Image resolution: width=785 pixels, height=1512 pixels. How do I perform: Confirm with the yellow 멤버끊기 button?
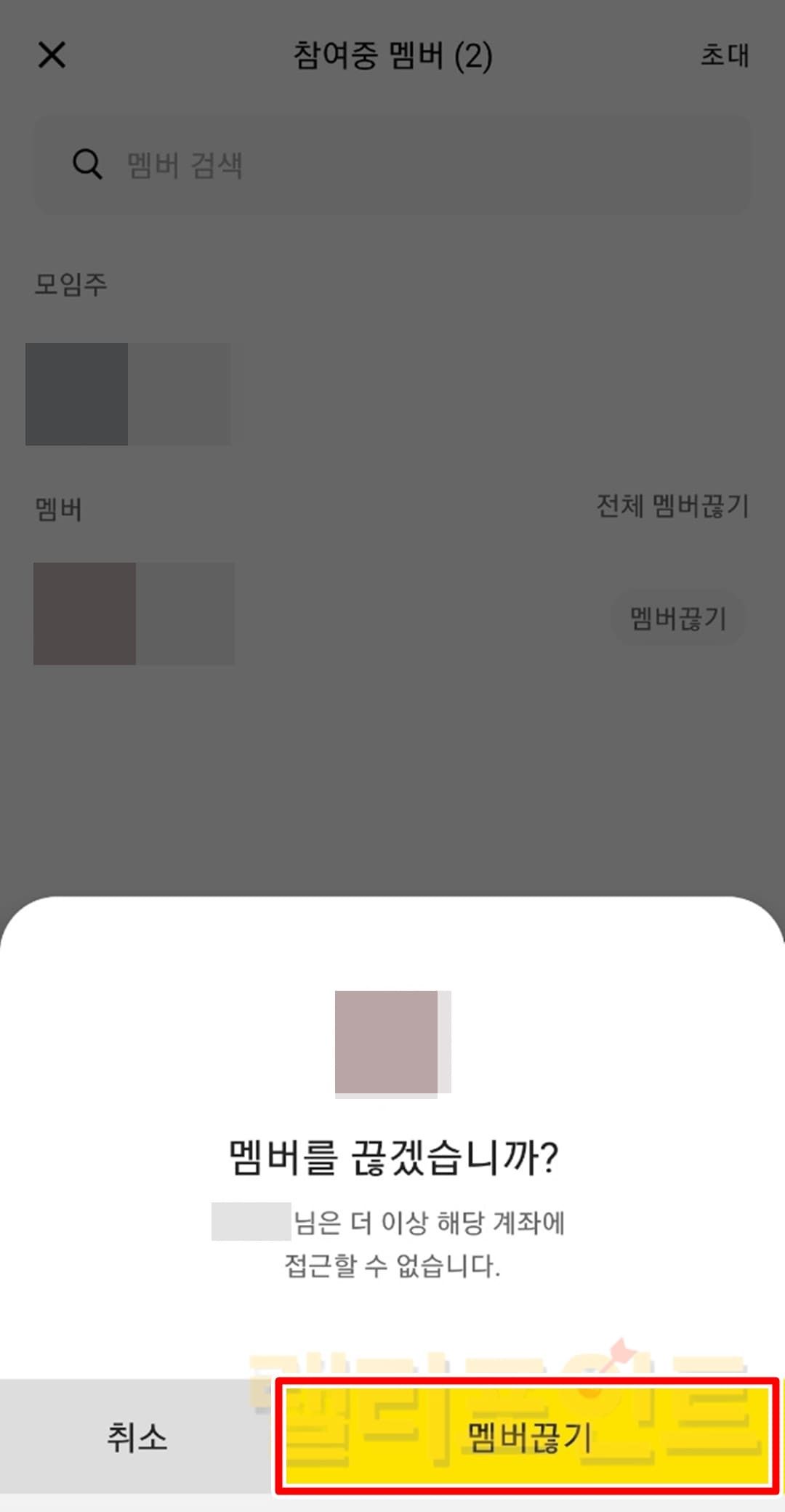(528, 1436)
